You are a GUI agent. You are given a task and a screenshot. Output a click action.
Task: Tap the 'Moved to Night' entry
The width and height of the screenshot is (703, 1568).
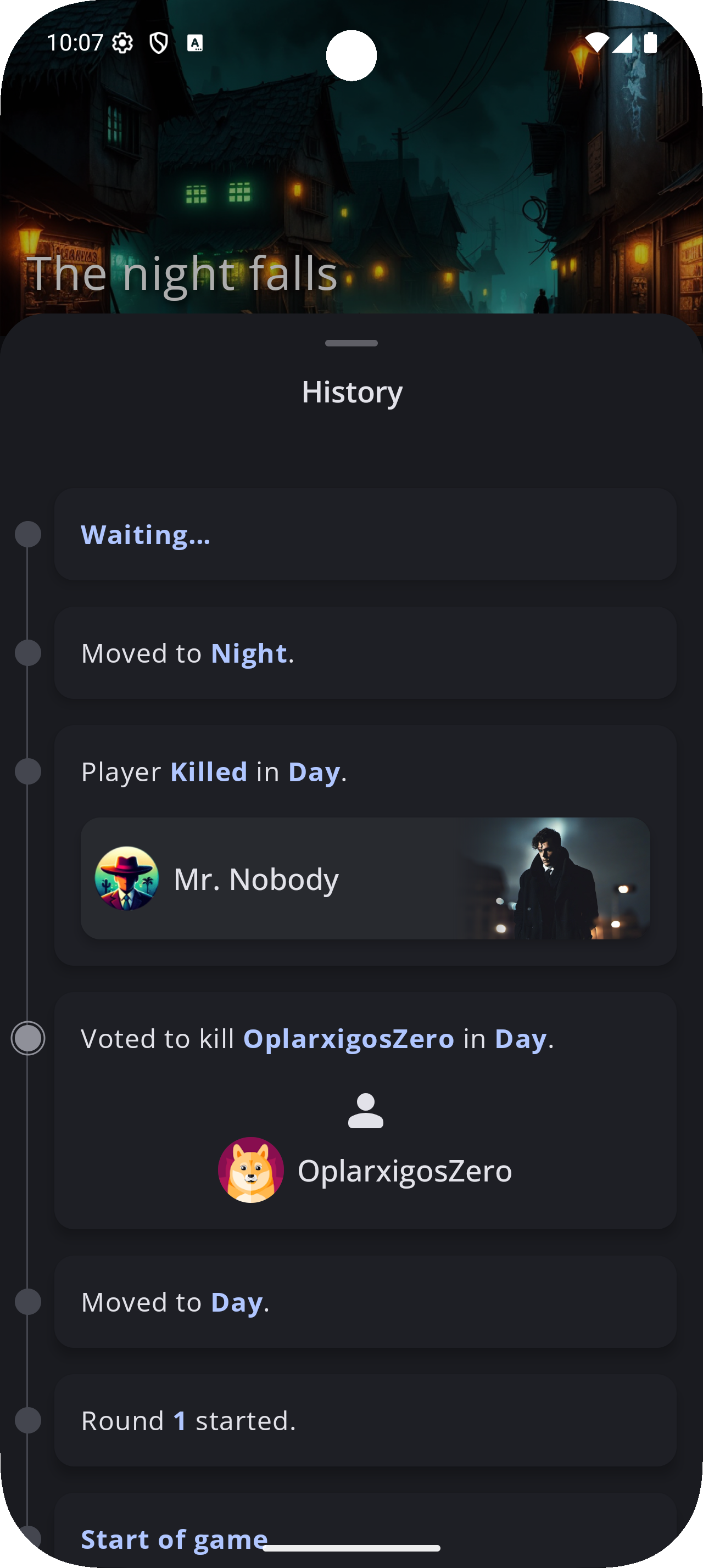[365, 652]
